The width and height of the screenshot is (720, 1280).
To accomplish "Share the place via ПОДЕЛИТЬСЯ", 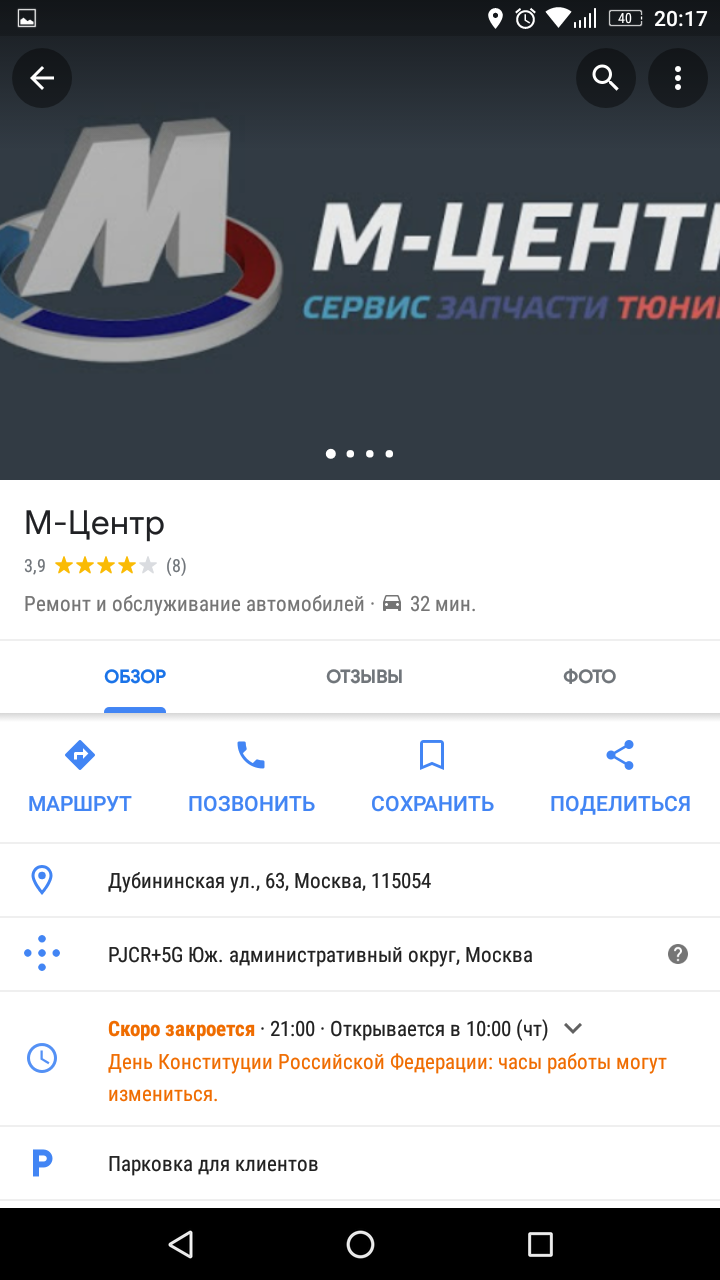I will tap(620, 778).
